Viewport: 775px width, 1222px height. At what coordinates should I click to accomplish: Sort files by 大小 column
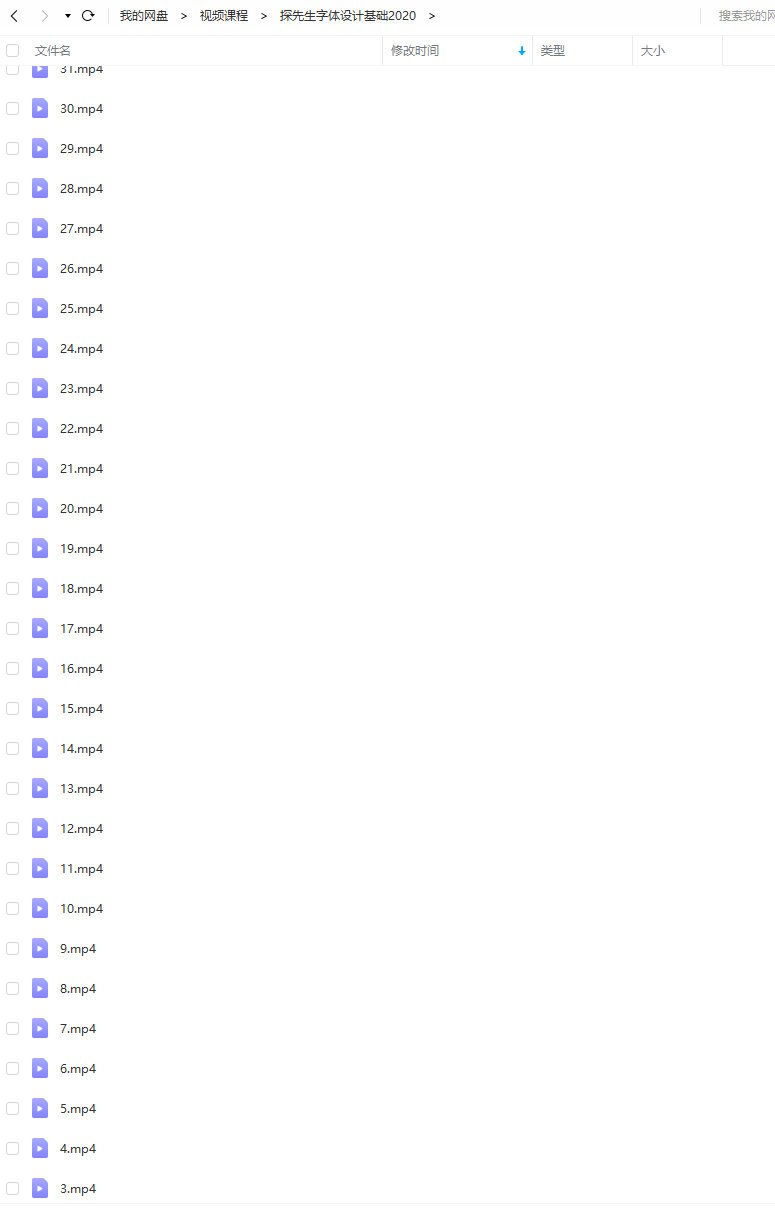[652, 50]
